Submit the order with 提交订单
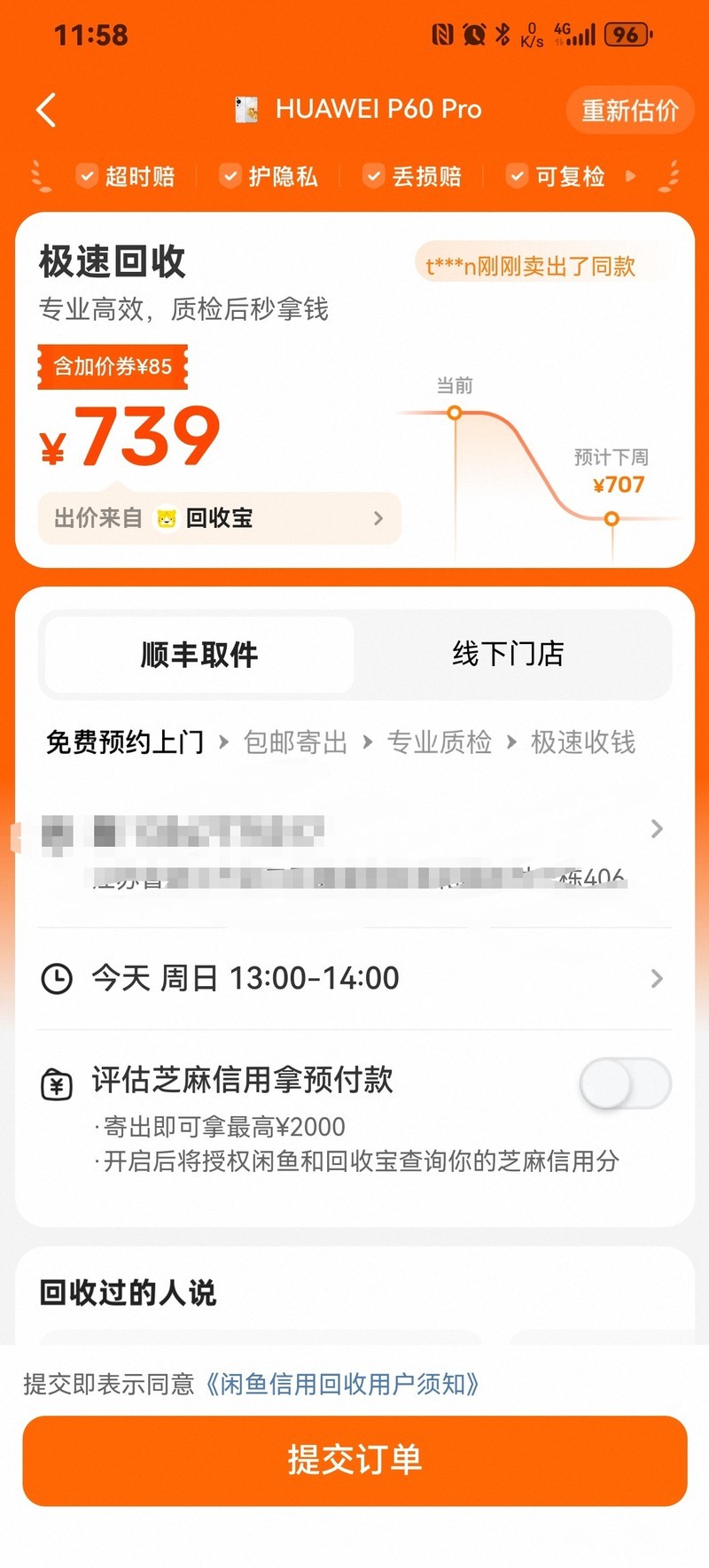709x1568 pixels. (x=354, y=1460)
